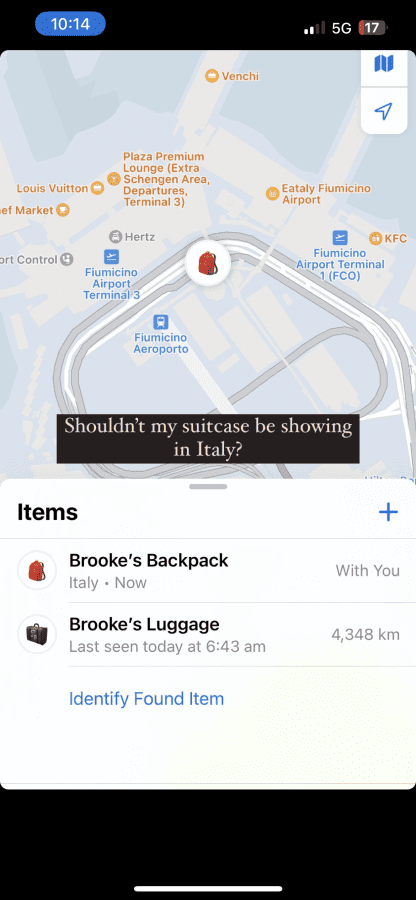The width and height of the screenshot is (416, 900).
Task: Tap the backpack marker on the map
Action: coord(208,263)
